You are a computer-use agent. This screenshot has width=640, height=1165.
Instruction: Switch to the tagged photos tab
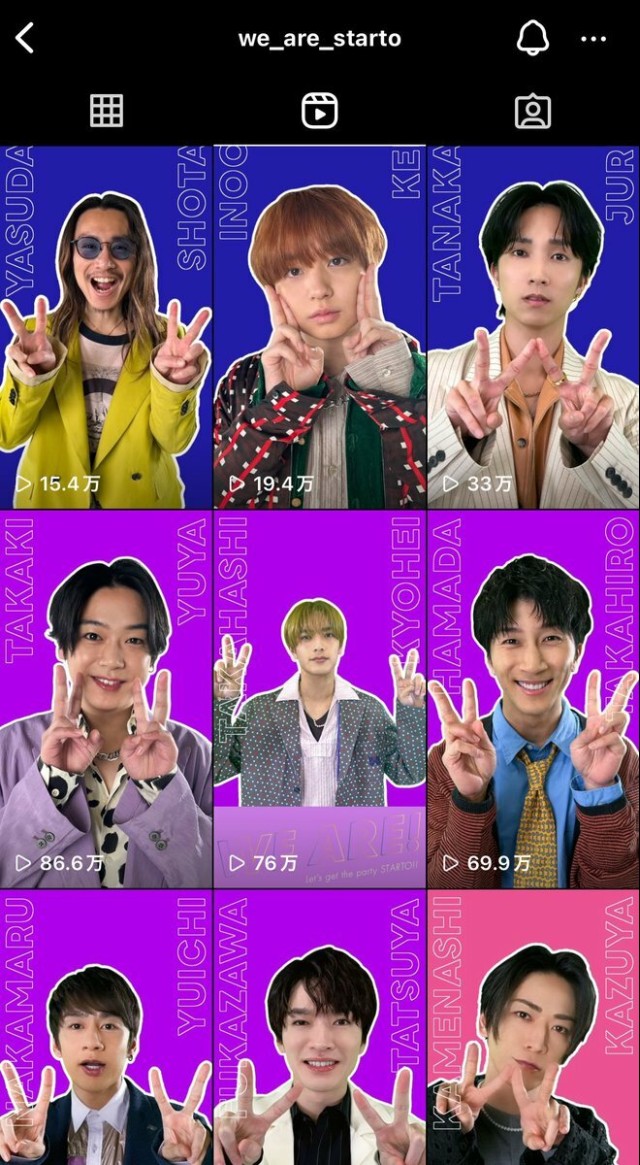(x=533, y=111)
